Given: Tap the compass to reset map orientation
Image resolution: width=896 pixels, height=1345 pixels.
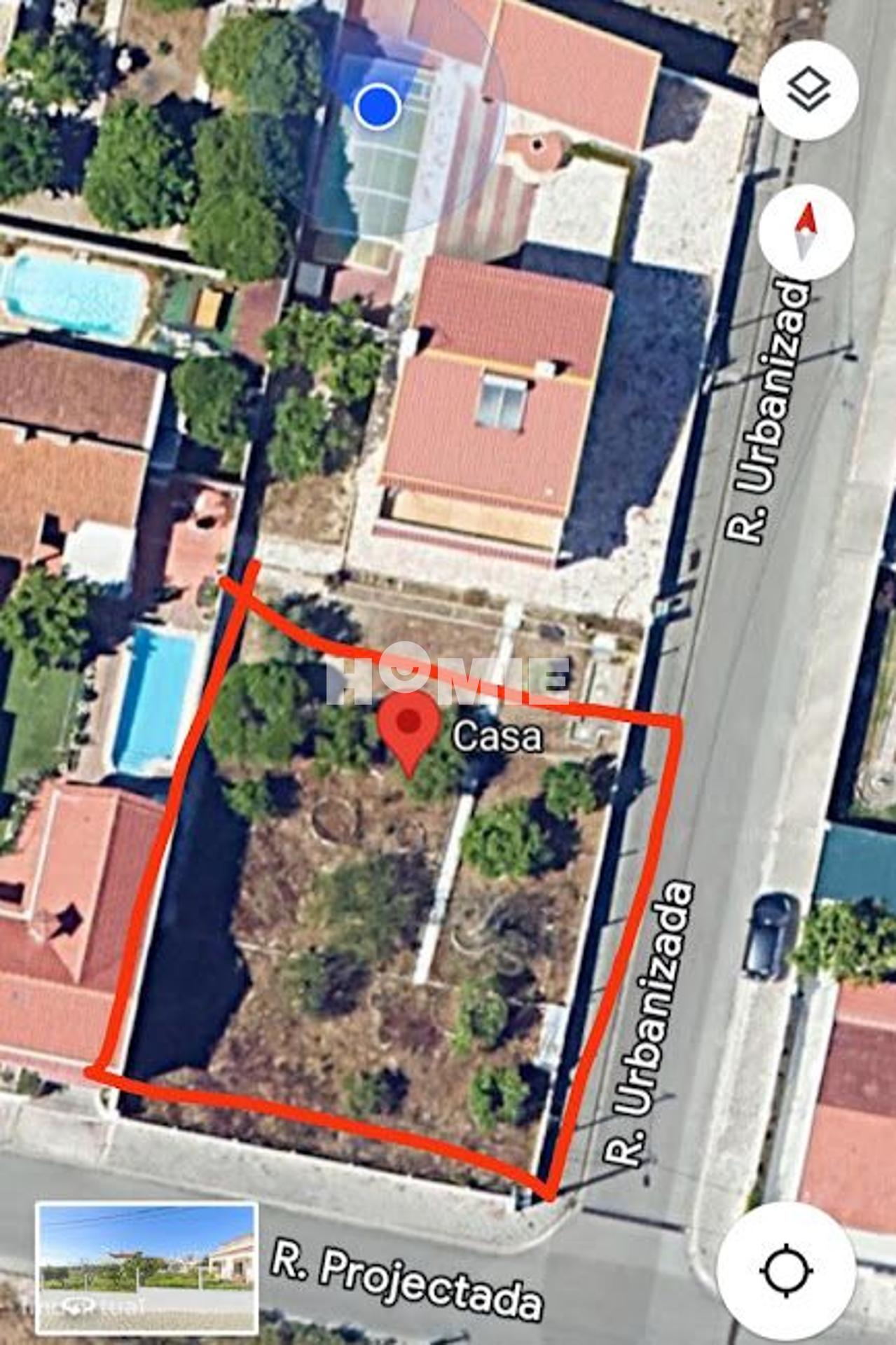Looking at the screenshot, I should [806, 234].
